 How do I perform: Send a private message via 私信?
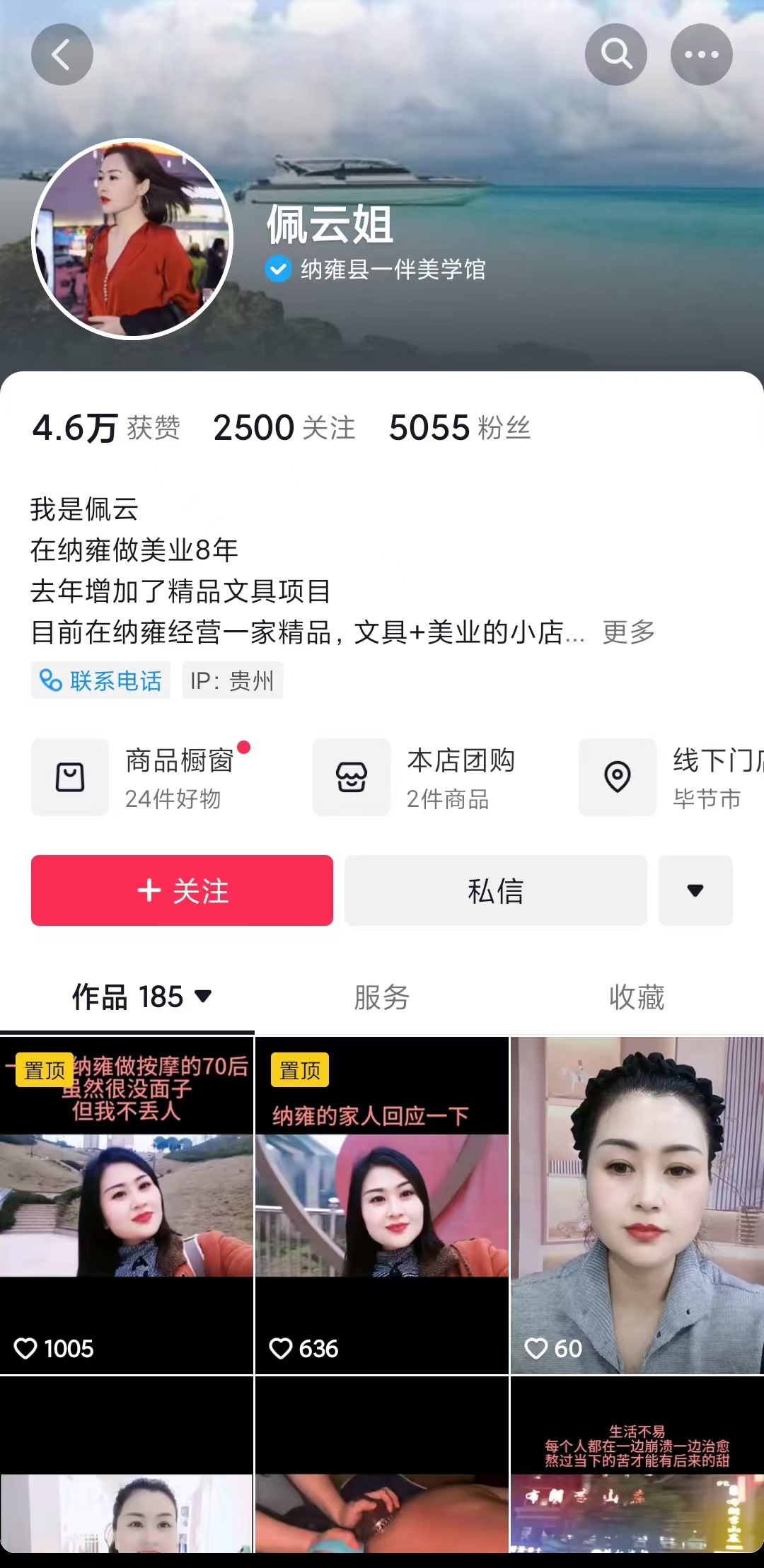495,890
